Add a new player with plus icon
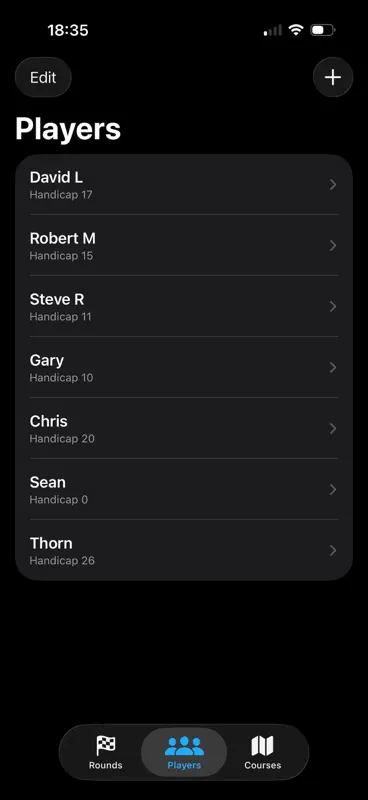This screenshot has height=800, width=368. (x=333, y=78)
